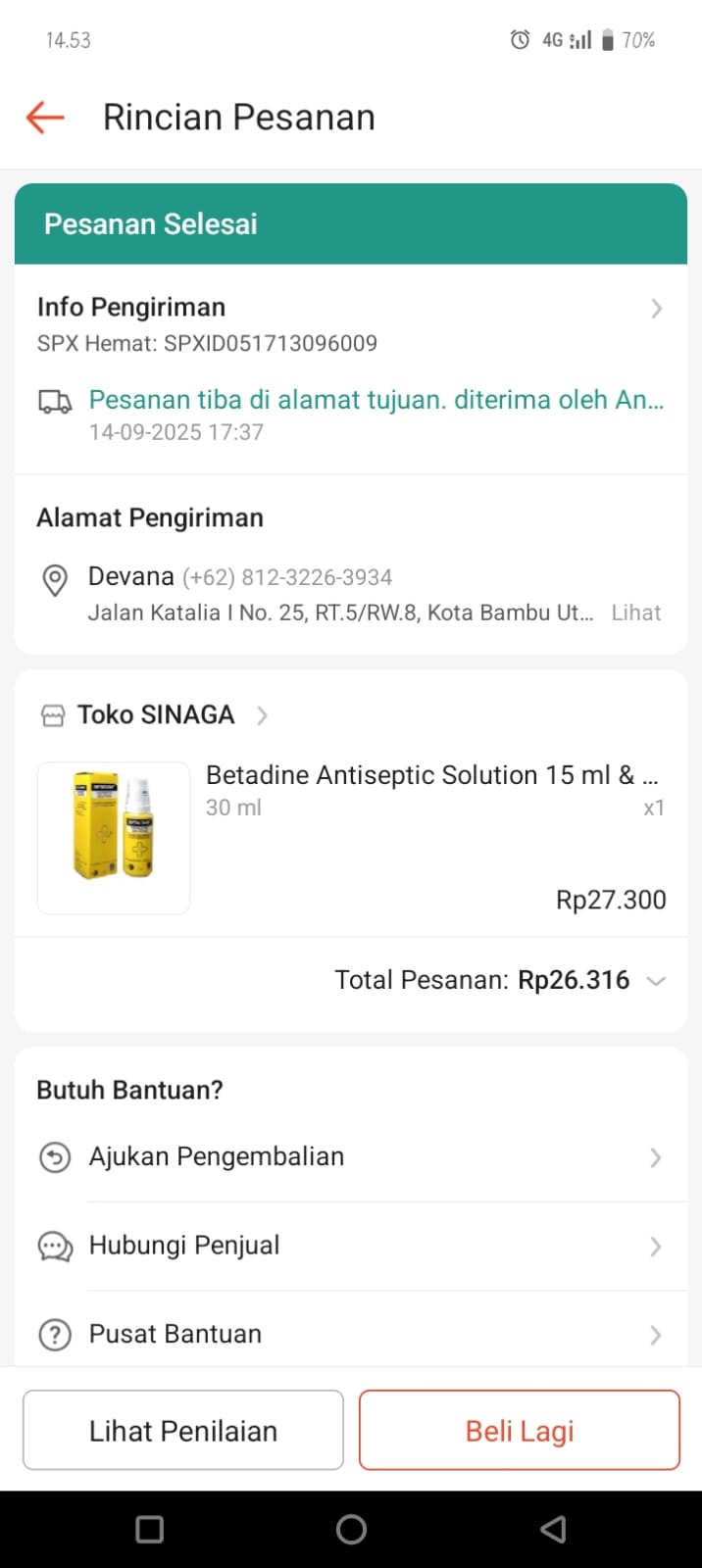Expand the Total Pesanan breakdown
702x1568 pixels.
pyautogui.click(x=656, y=981)
